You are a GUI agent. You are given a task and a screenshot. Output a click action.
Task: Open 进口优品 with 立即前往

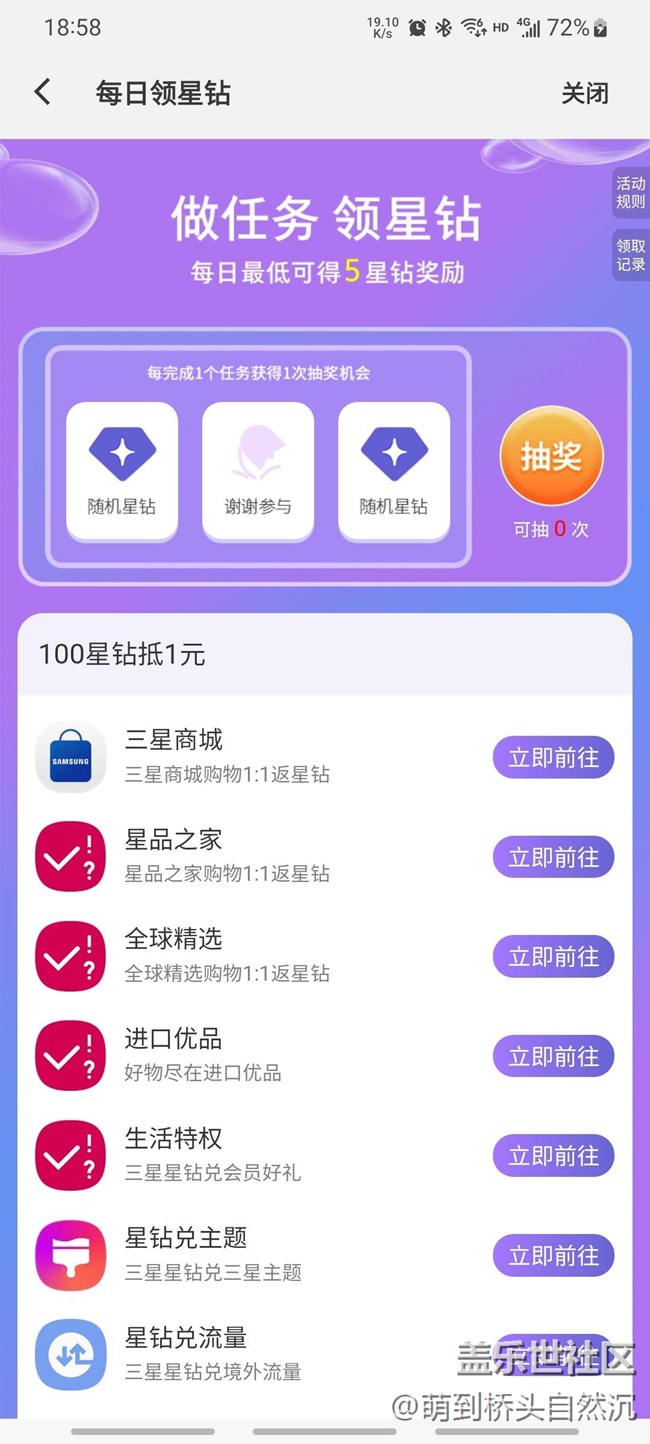tap(553, 1056)
